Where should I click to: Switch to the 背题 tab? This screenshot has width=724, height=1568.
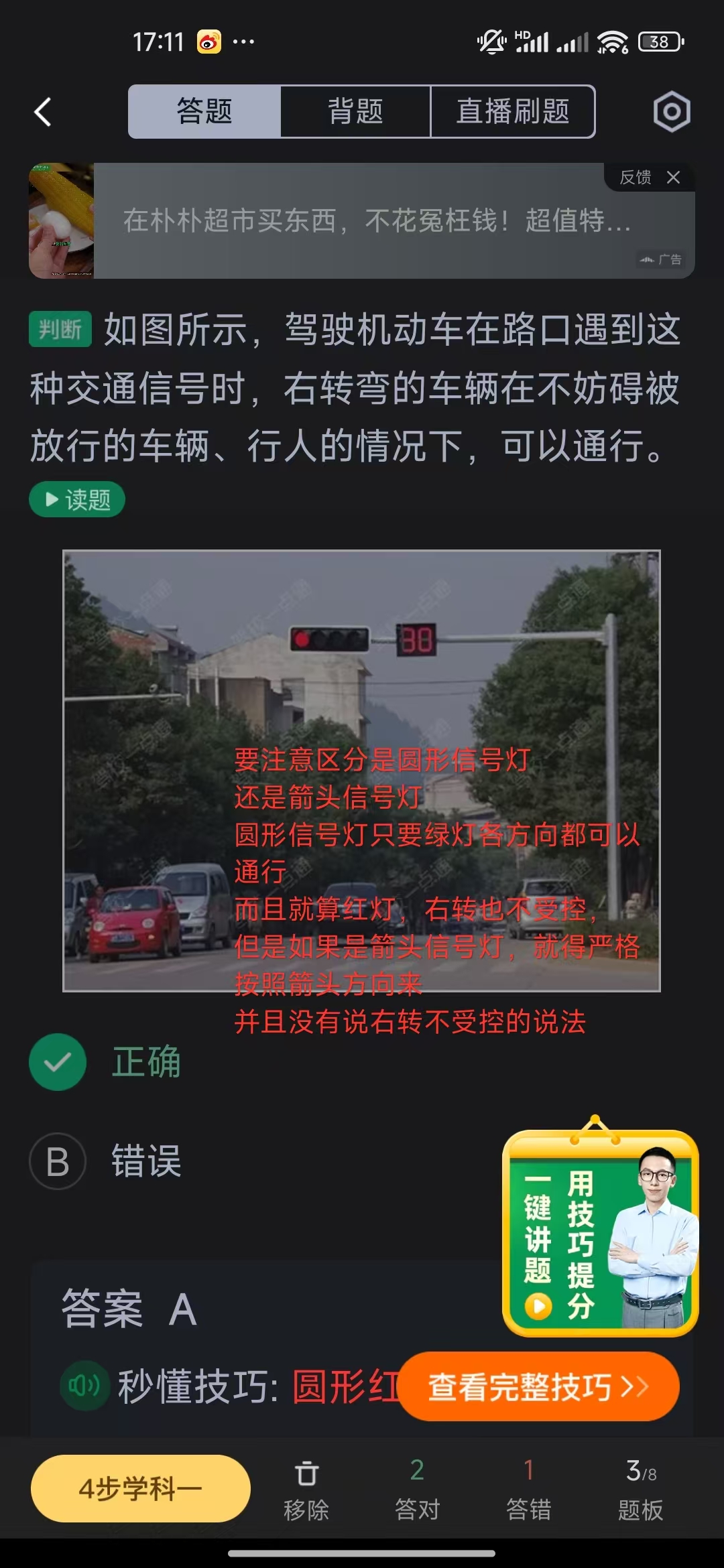coord(356,112)
